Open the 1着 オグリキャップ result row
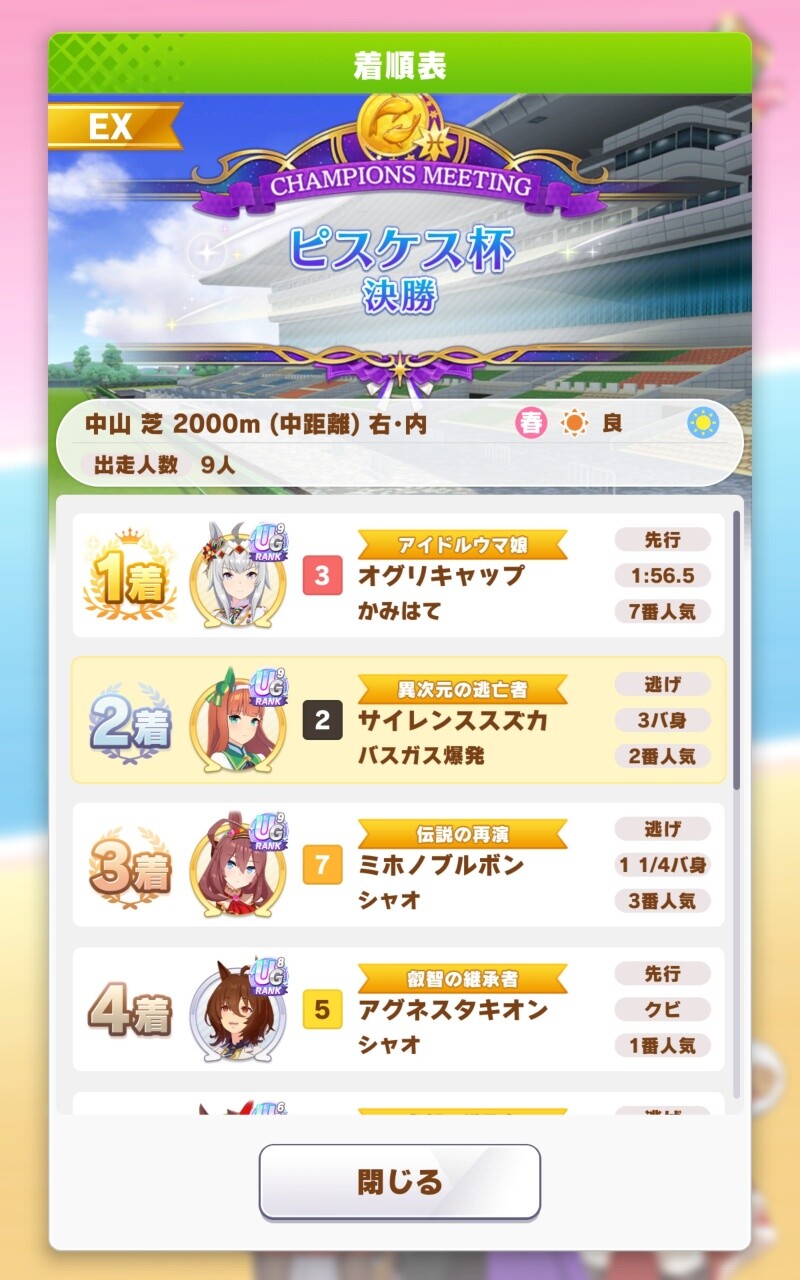This screenshot has width=800, height=1280. coord(398,575)
